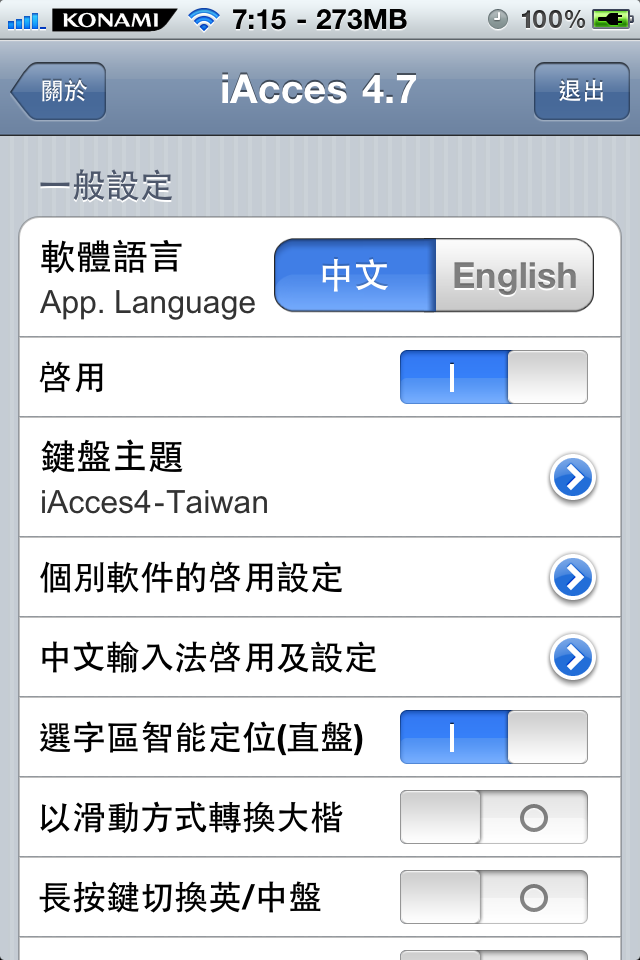Turn off the 啓用 switch

pyautogui.click(x=494, y=377)
